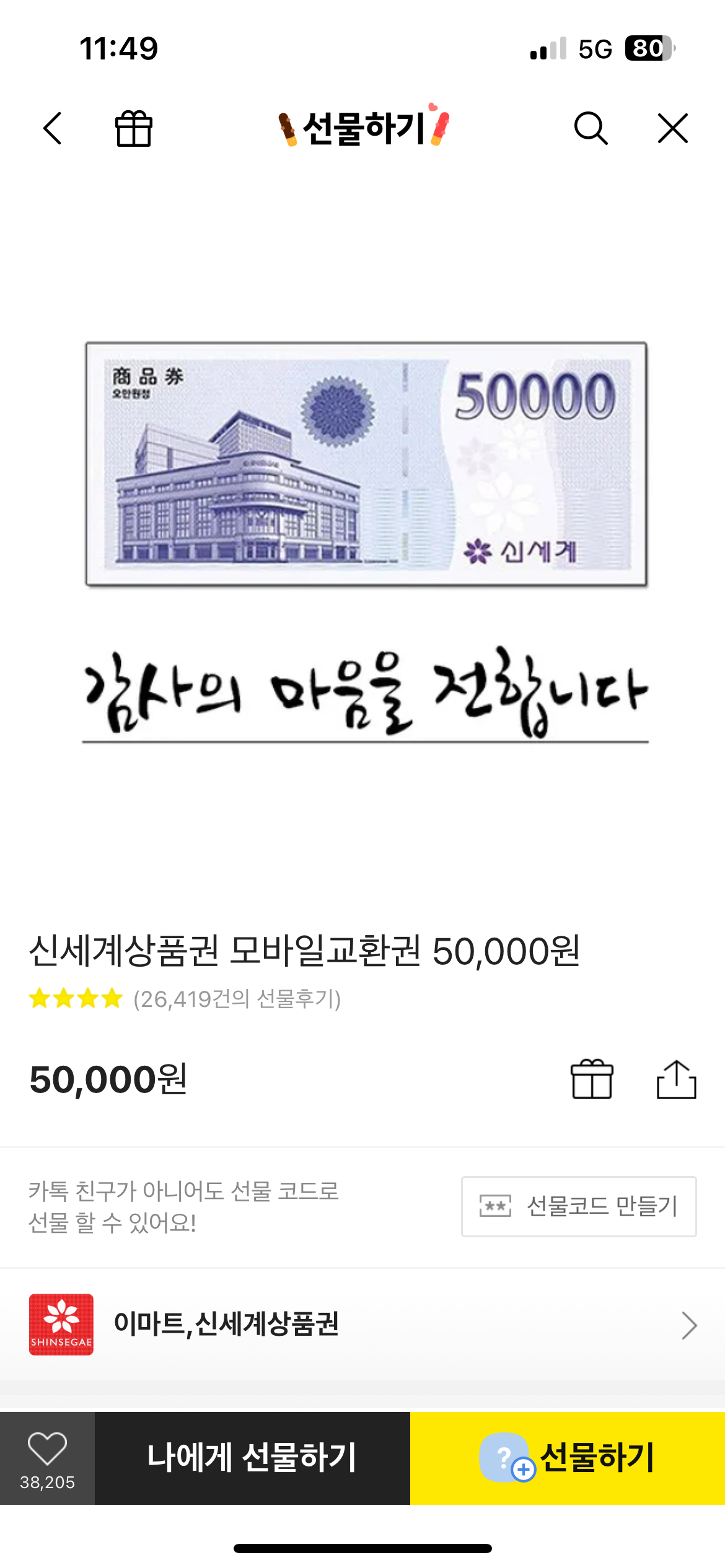
Task: Open the gift box icon in top bar
Action: click(134, 128)
